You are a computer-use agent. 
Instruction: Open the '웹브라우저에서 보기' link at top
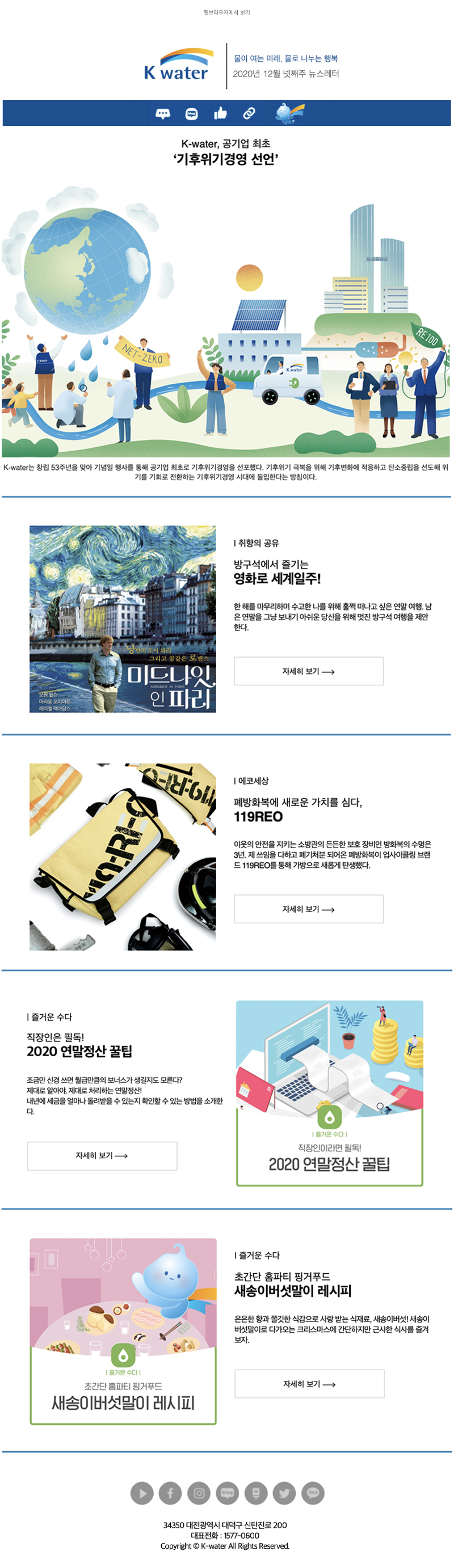click(x=226, y=12)
